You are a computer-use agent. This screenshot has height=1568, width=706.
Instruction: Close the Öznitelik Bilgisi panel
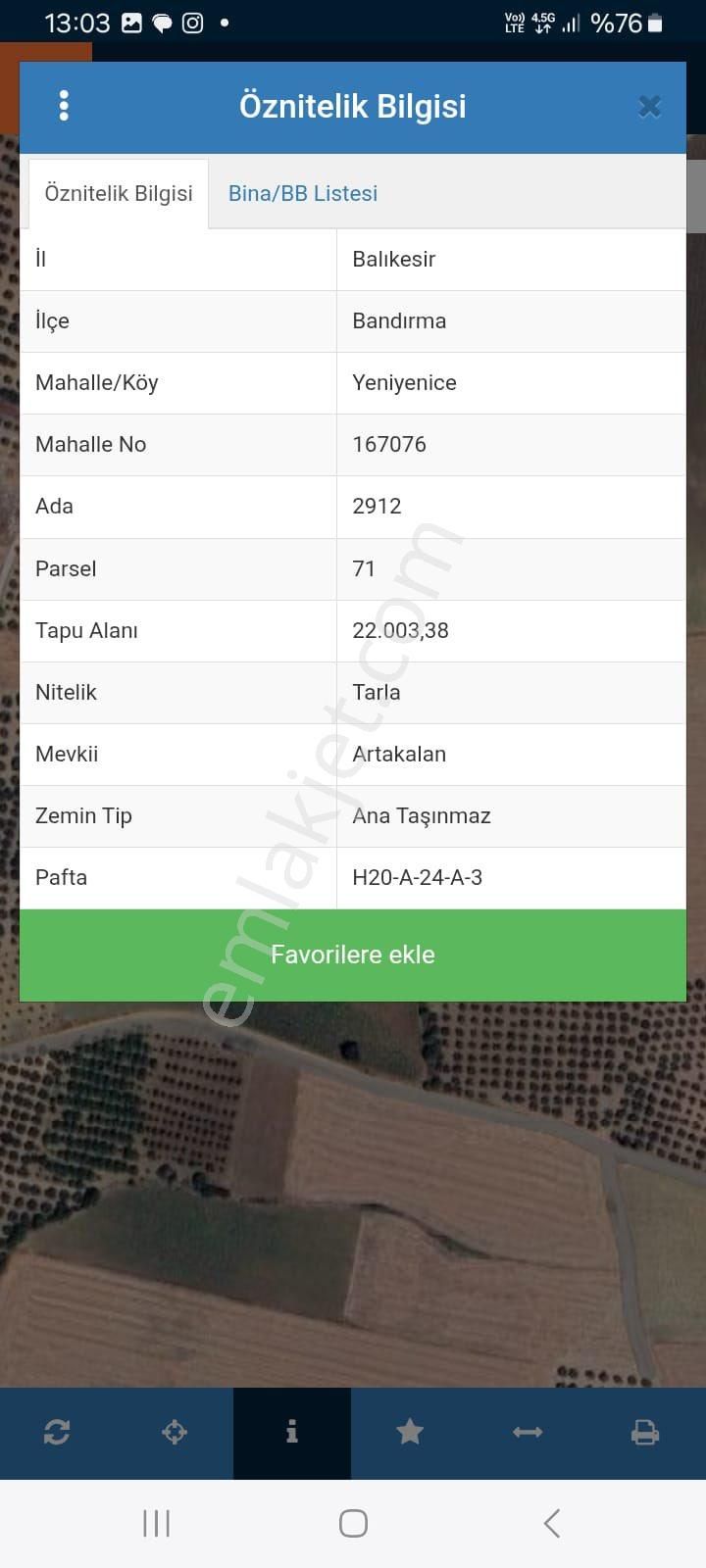(649, 107)
